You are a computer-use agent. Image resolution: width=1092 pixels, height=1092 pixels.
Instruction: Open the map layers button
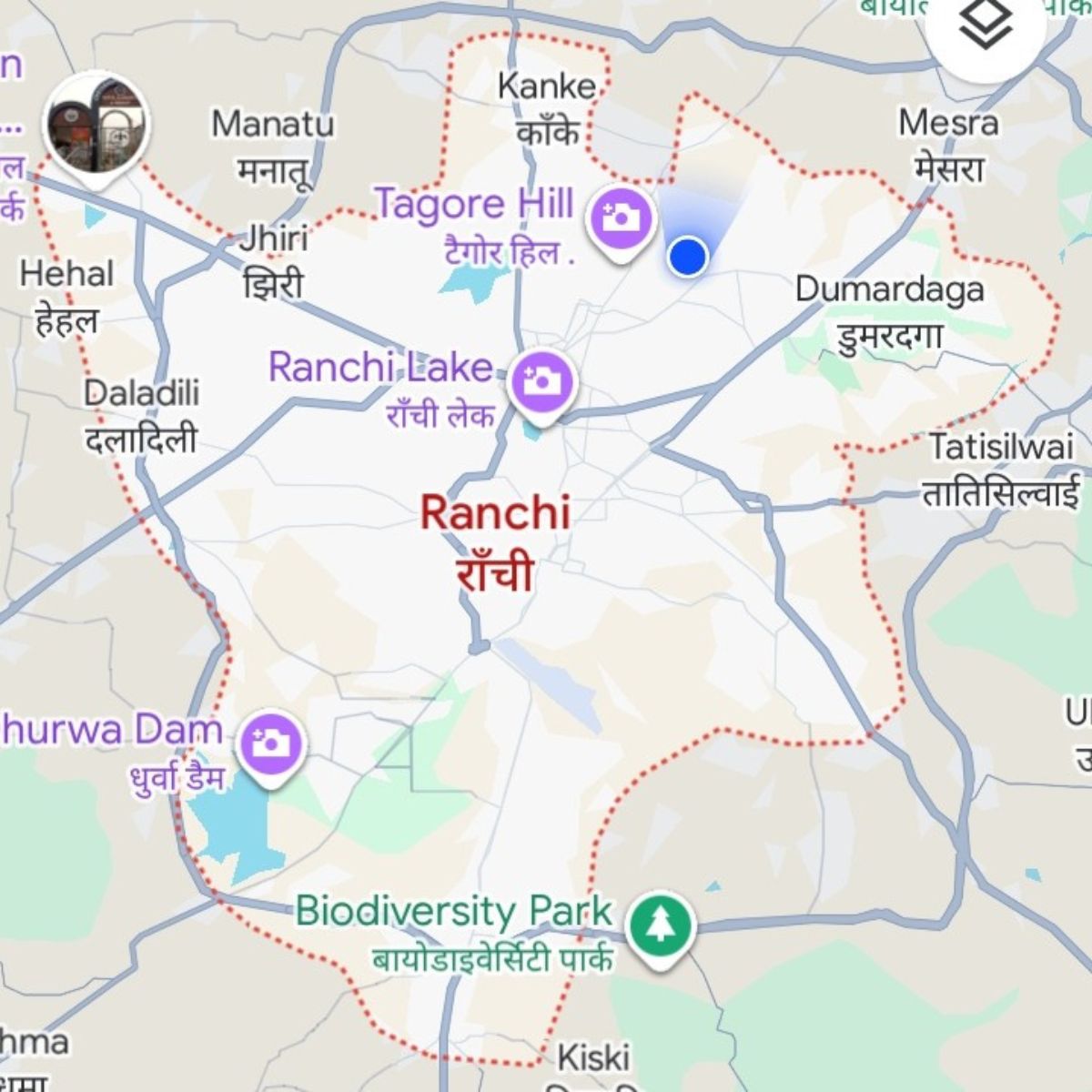point(985,25)
